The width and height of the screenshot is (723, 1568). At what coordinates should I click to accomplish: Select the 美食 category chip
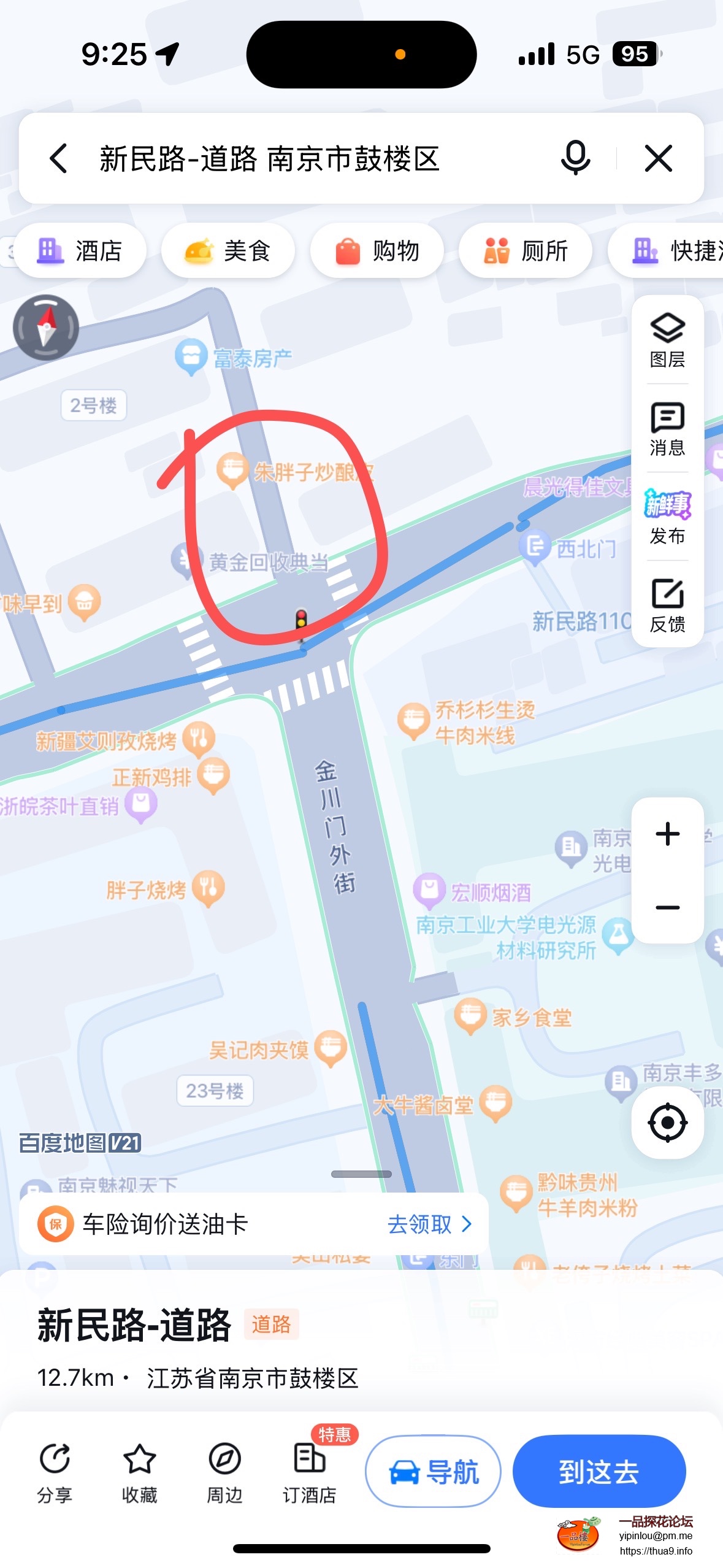[x=228, y=251]
